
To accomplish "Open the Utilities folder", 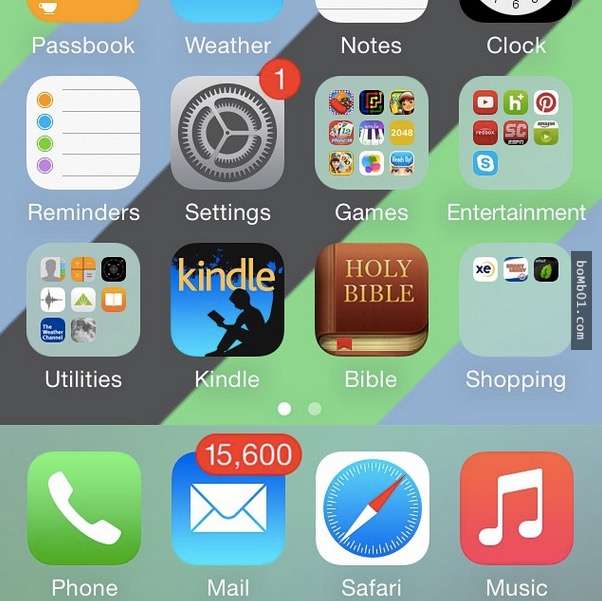I will tap(84, 300).
